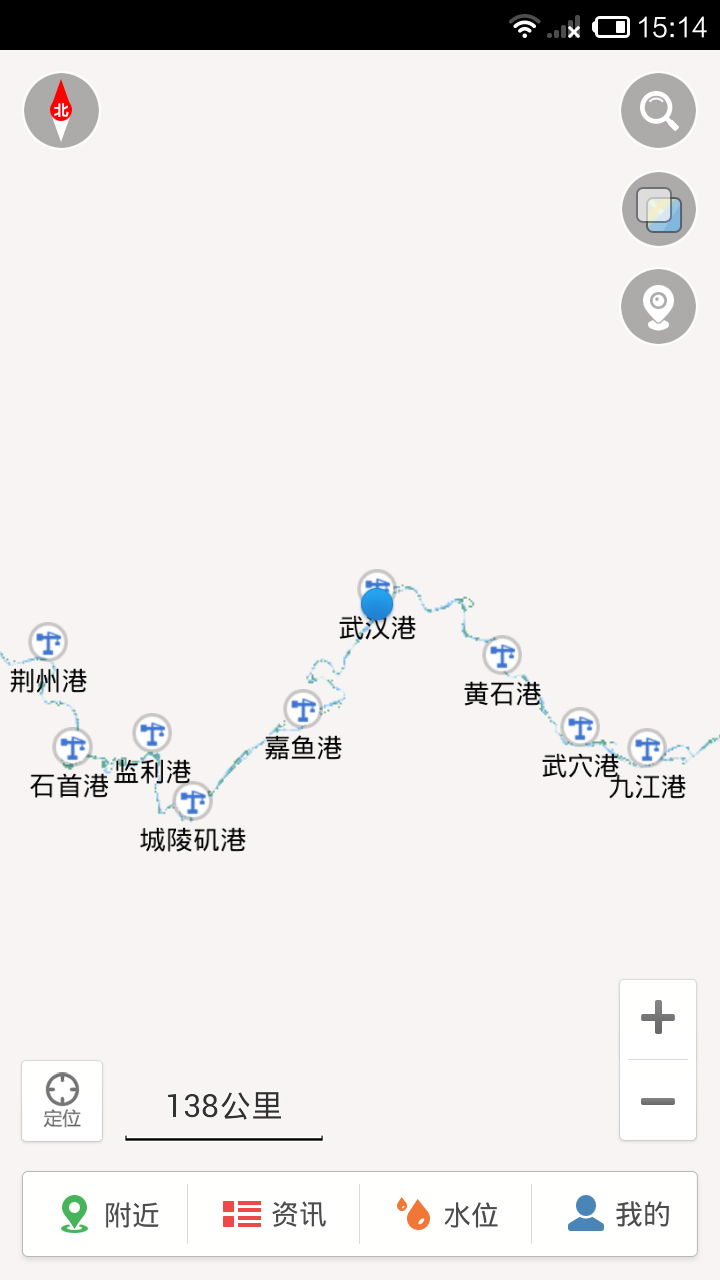720x1280 pixels.
Task: Select the 荆州港 port marker
Action: pyautogui.click(x=48, y=642)
